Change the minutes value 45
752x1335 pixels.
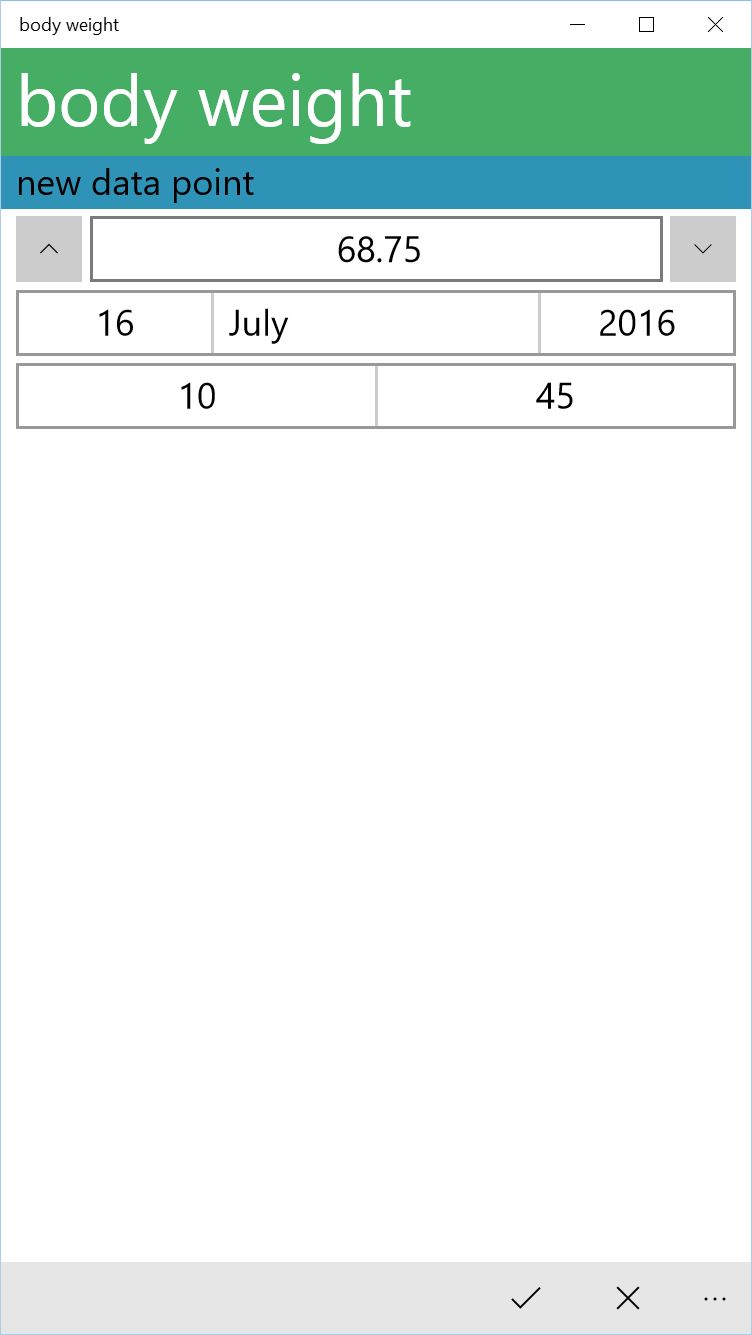point(555,396)
